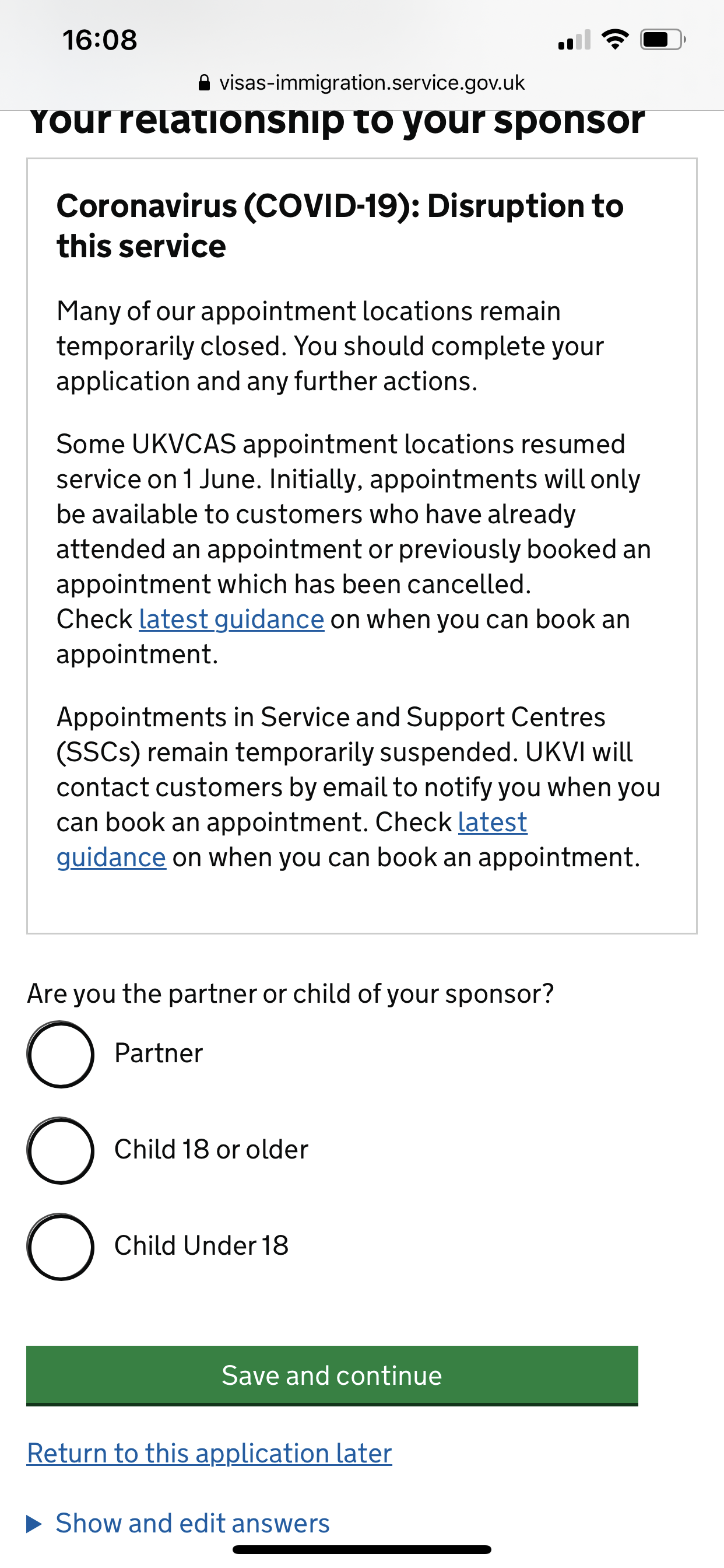Select the Partner radio option
The width and height of the screenshot is (724, 1568).
(x=60, y=1054)
